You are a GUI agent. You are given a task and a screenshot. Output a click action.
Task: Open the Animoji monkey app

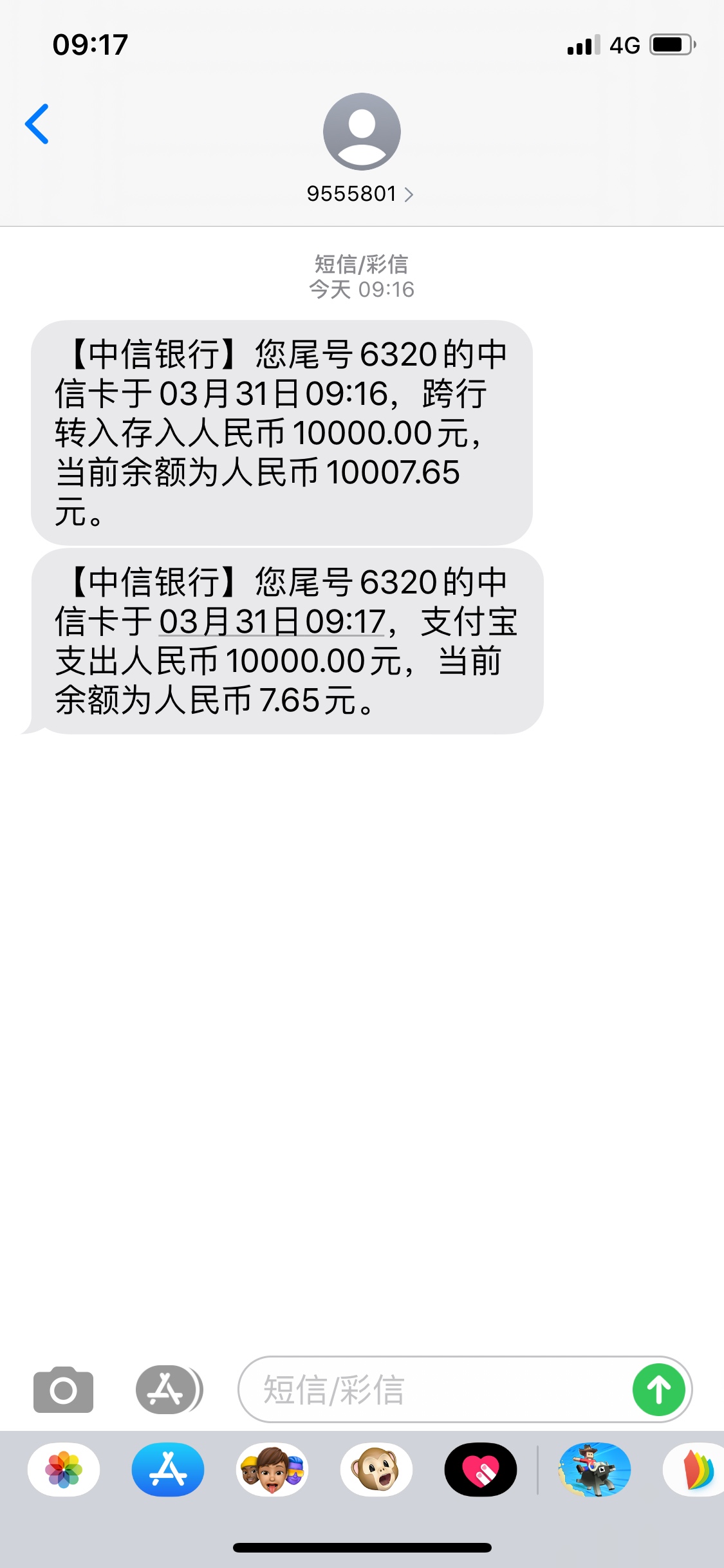click(x=376, y=1470)
